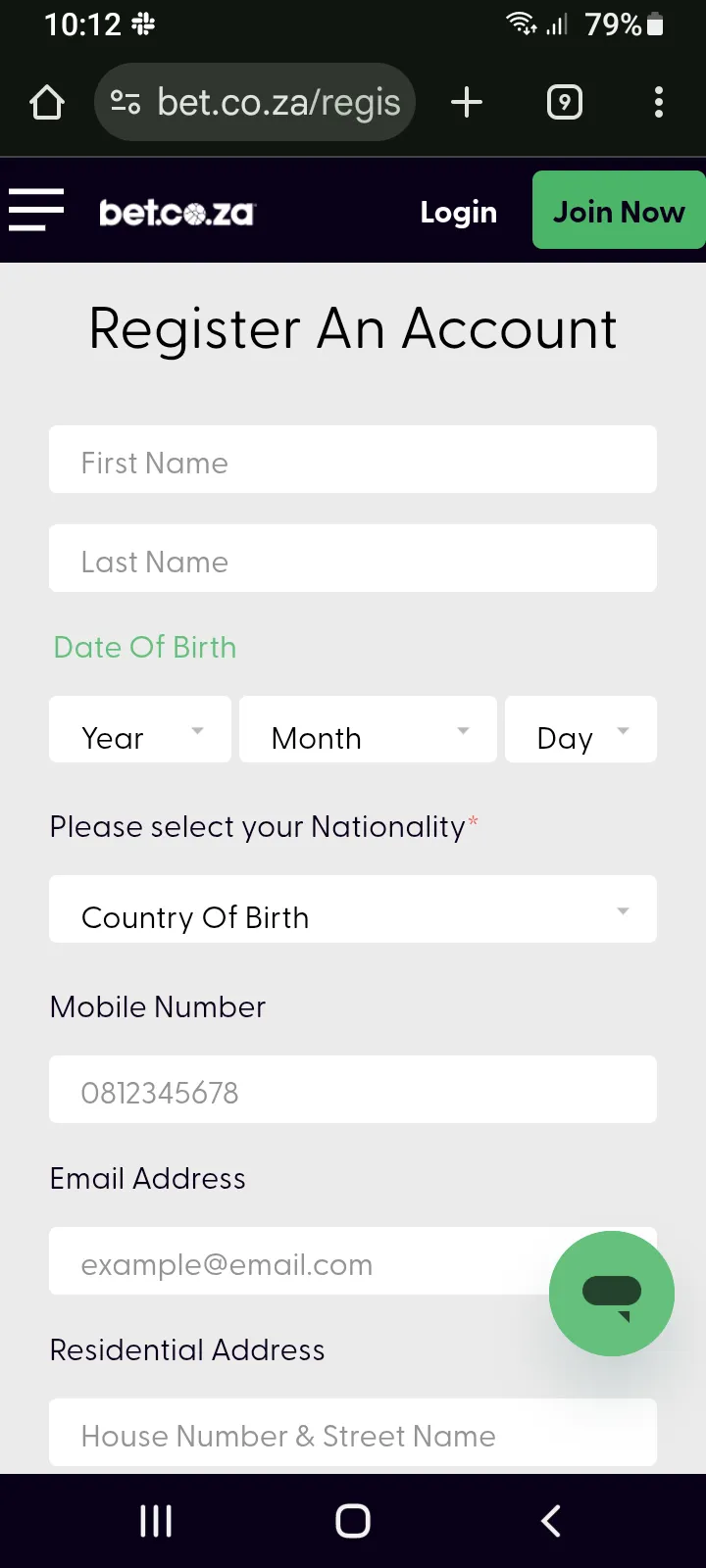This screenshot has width=706, height=1568.
Task: Open the live chat widget
Action: [x=611, y=1294]
